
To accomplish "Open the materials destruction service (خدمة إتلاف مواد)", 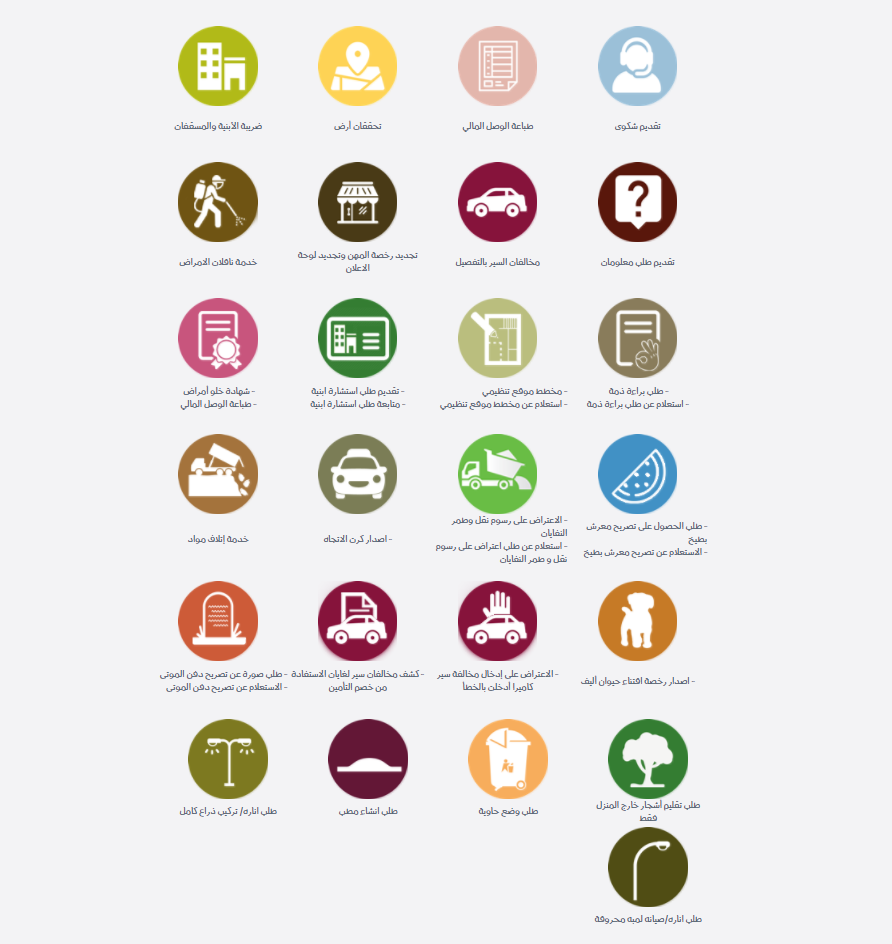I will tap(218, 474).
